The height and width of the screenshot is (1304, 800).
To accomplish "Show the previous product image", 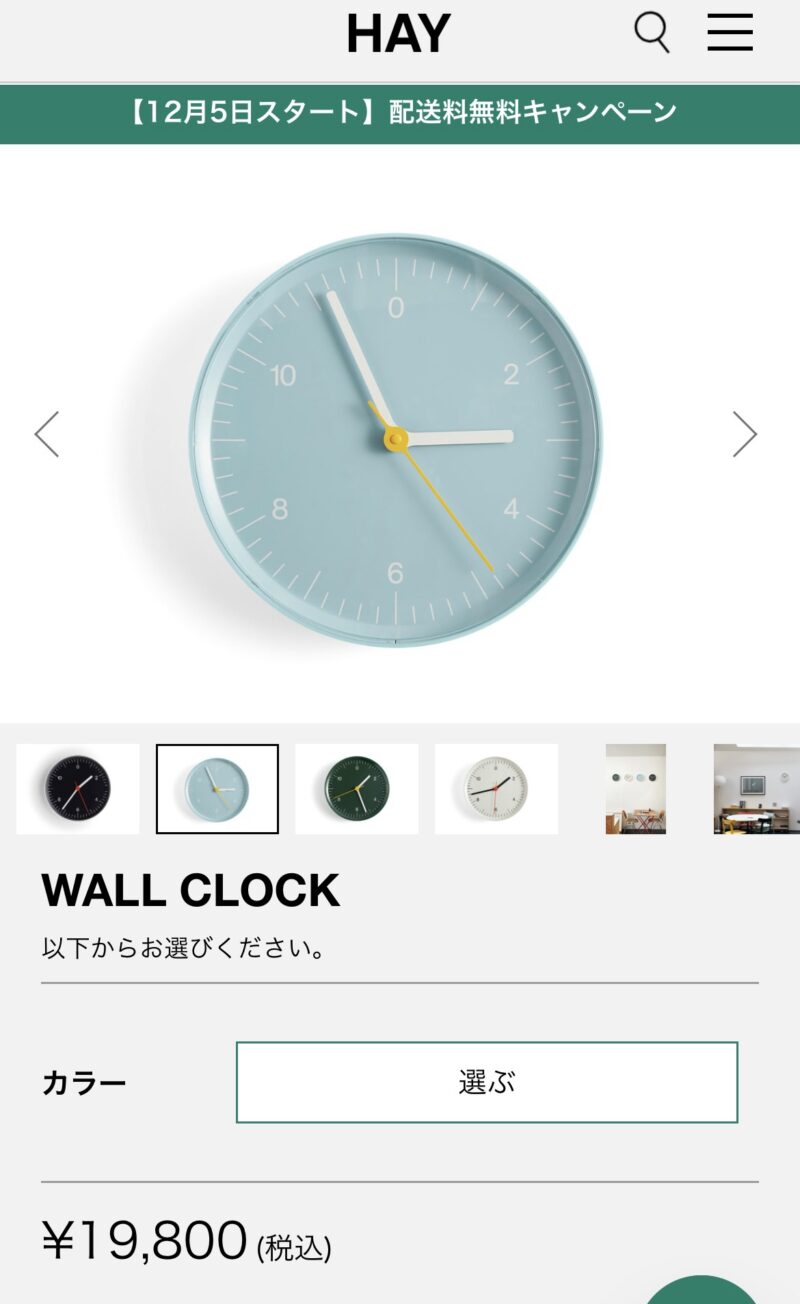I will pyautogui.click(x=47, y=434).
